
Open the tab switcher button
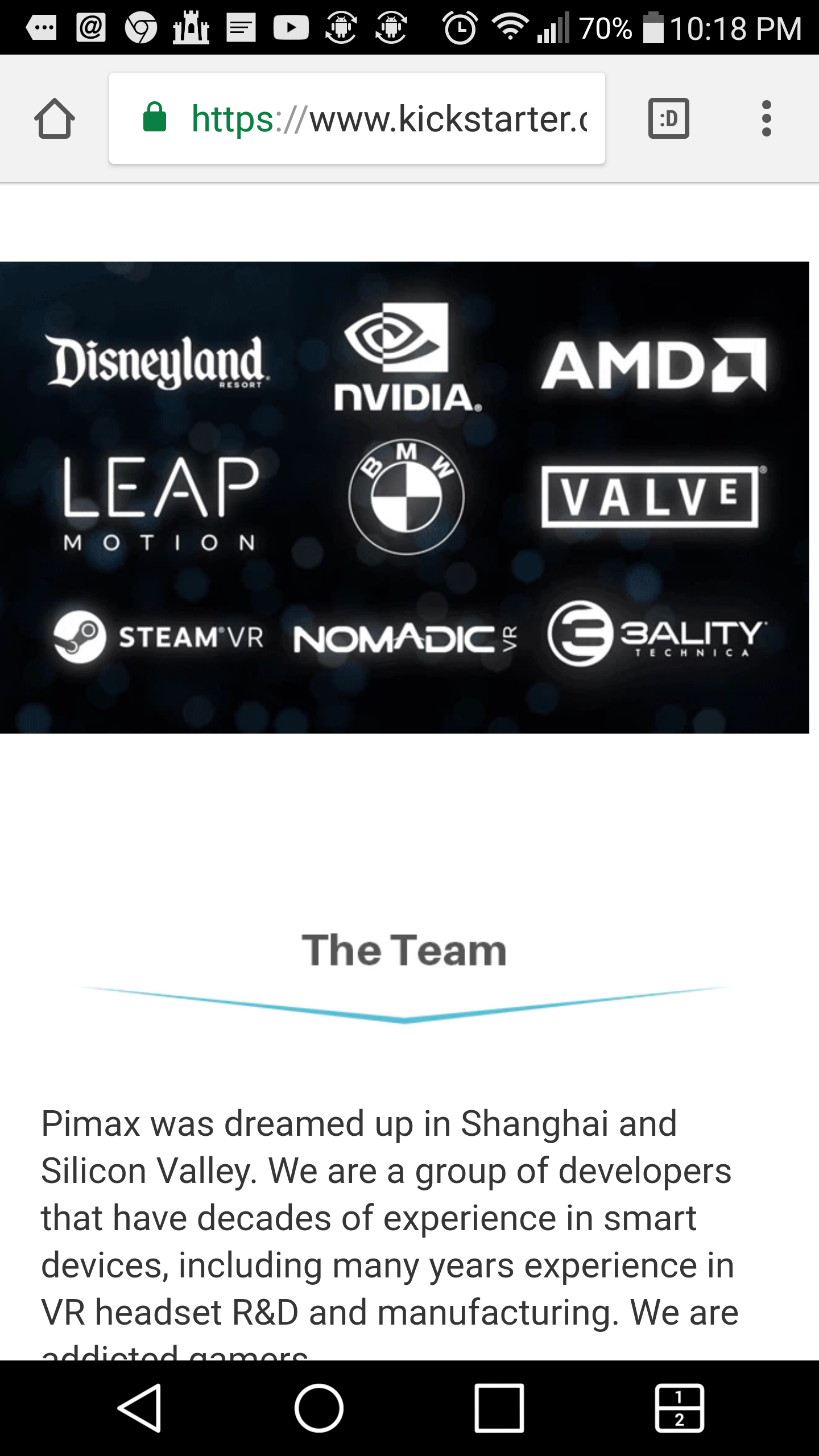pos(669,118)
